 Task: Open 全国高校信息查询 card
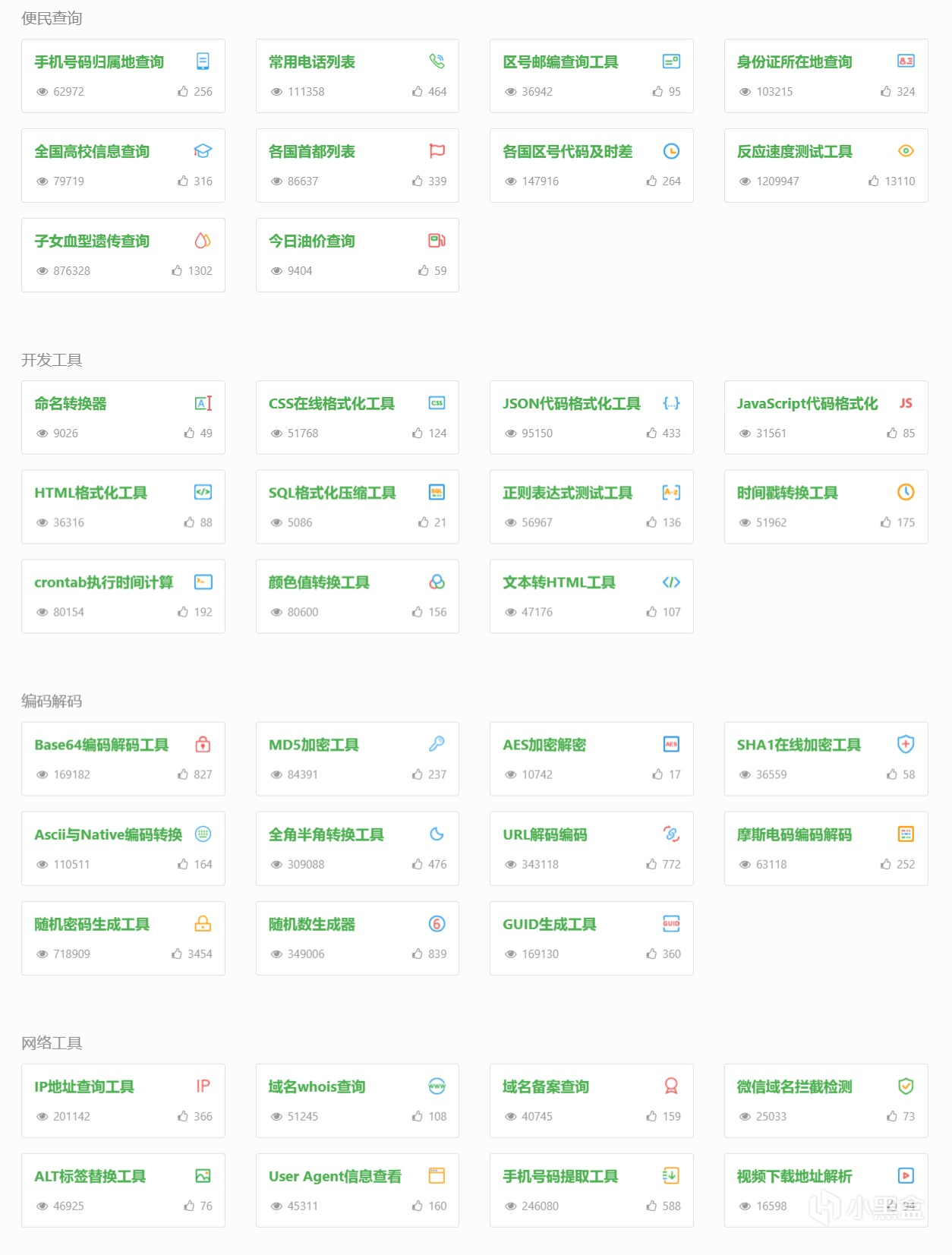[92, 152]
